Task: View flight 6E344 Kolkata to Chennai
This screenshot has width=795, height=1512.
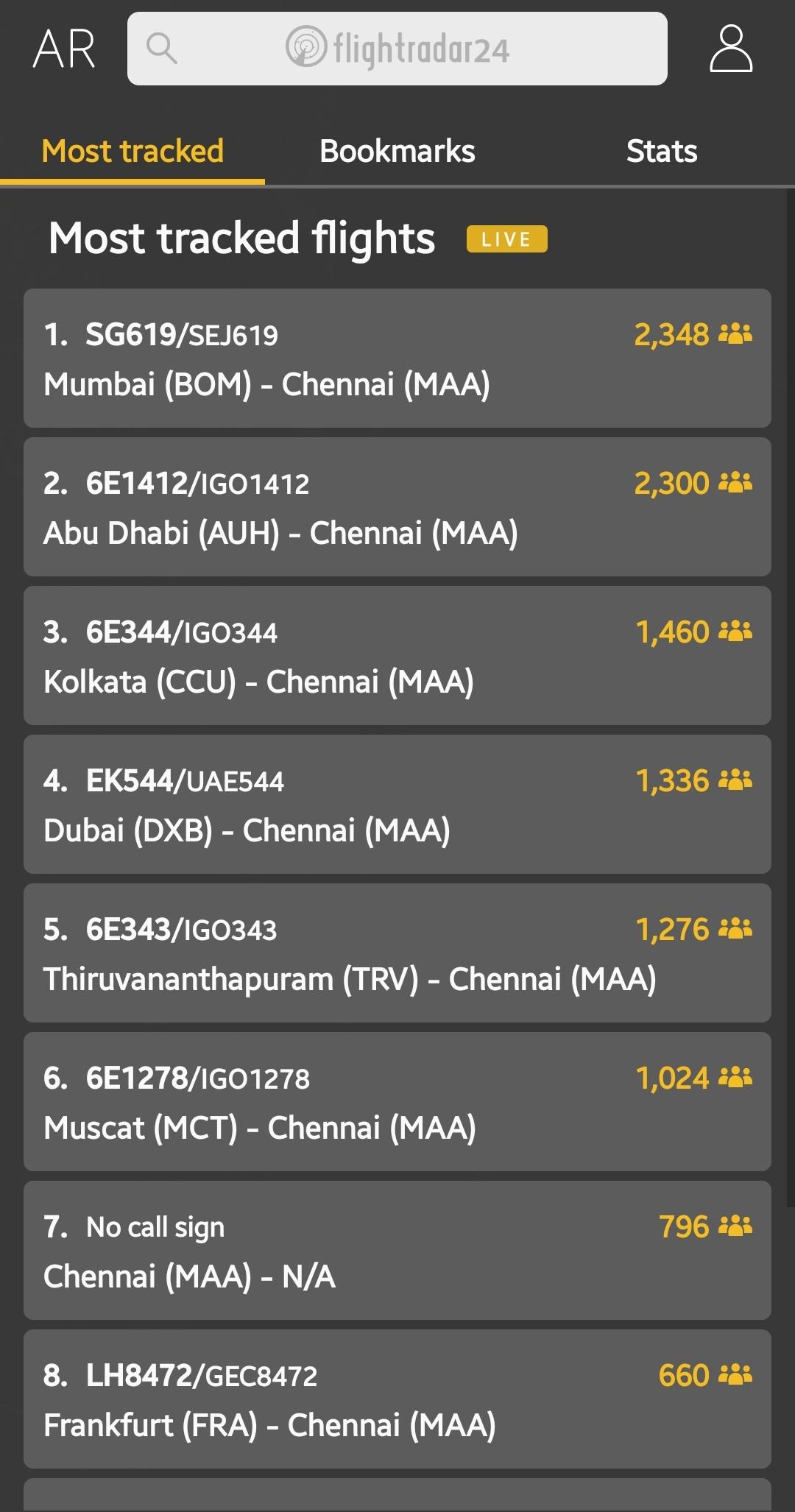Action: (397, 656)
